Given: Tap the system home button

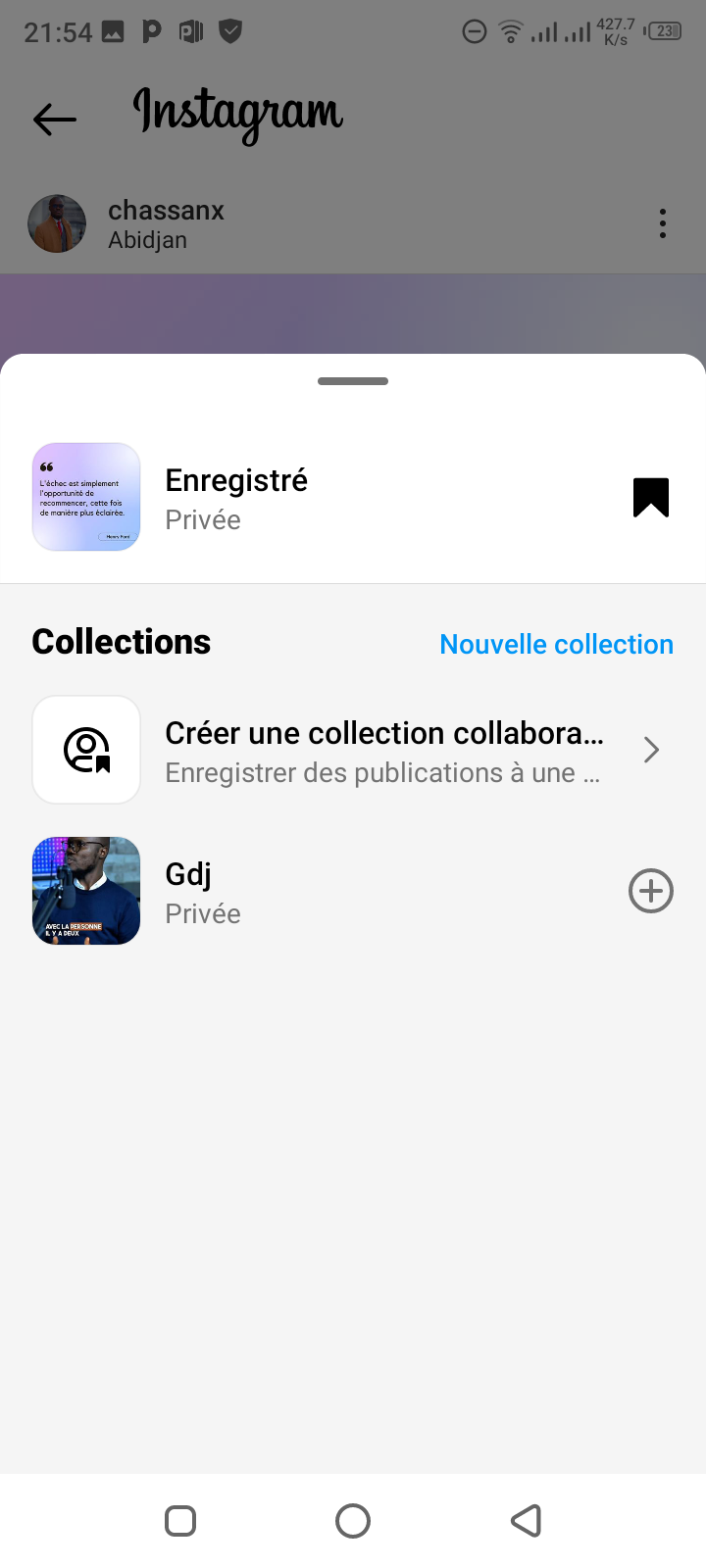Looking at the screenshot, I should pyautogui.click(x=353, y=1521).
